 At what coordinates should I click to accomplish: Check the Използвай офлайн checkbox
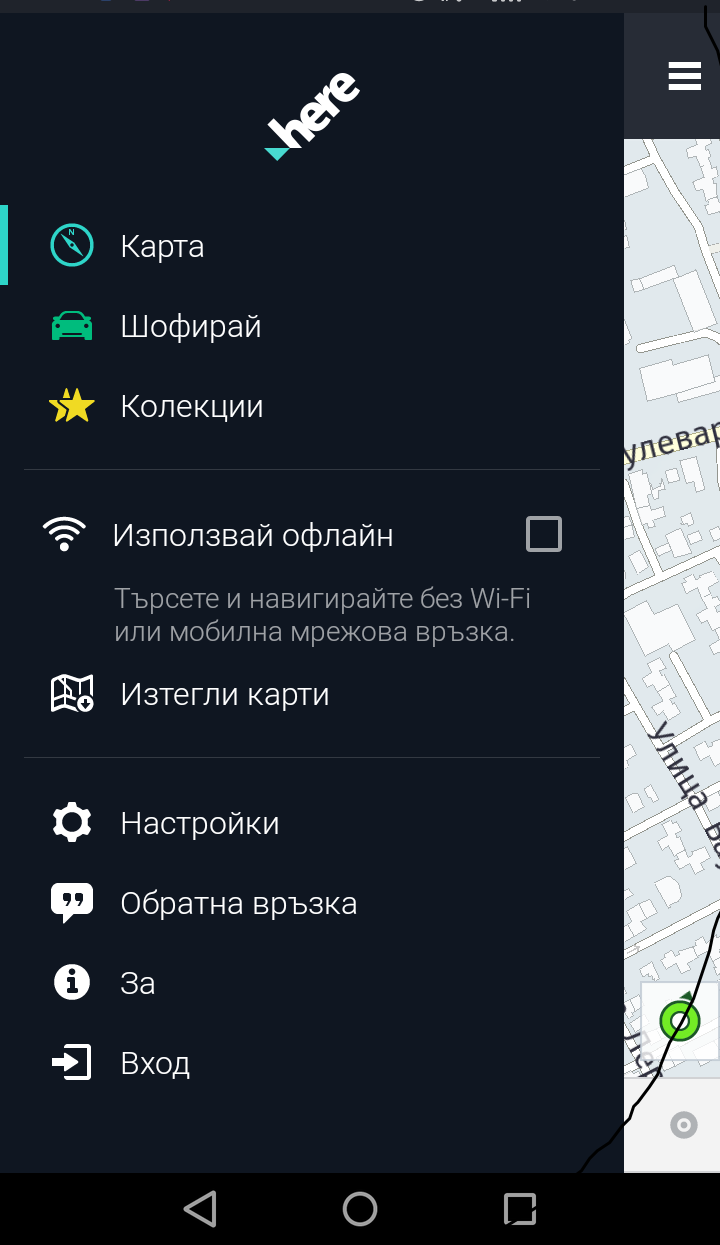(x=544, y=534)
